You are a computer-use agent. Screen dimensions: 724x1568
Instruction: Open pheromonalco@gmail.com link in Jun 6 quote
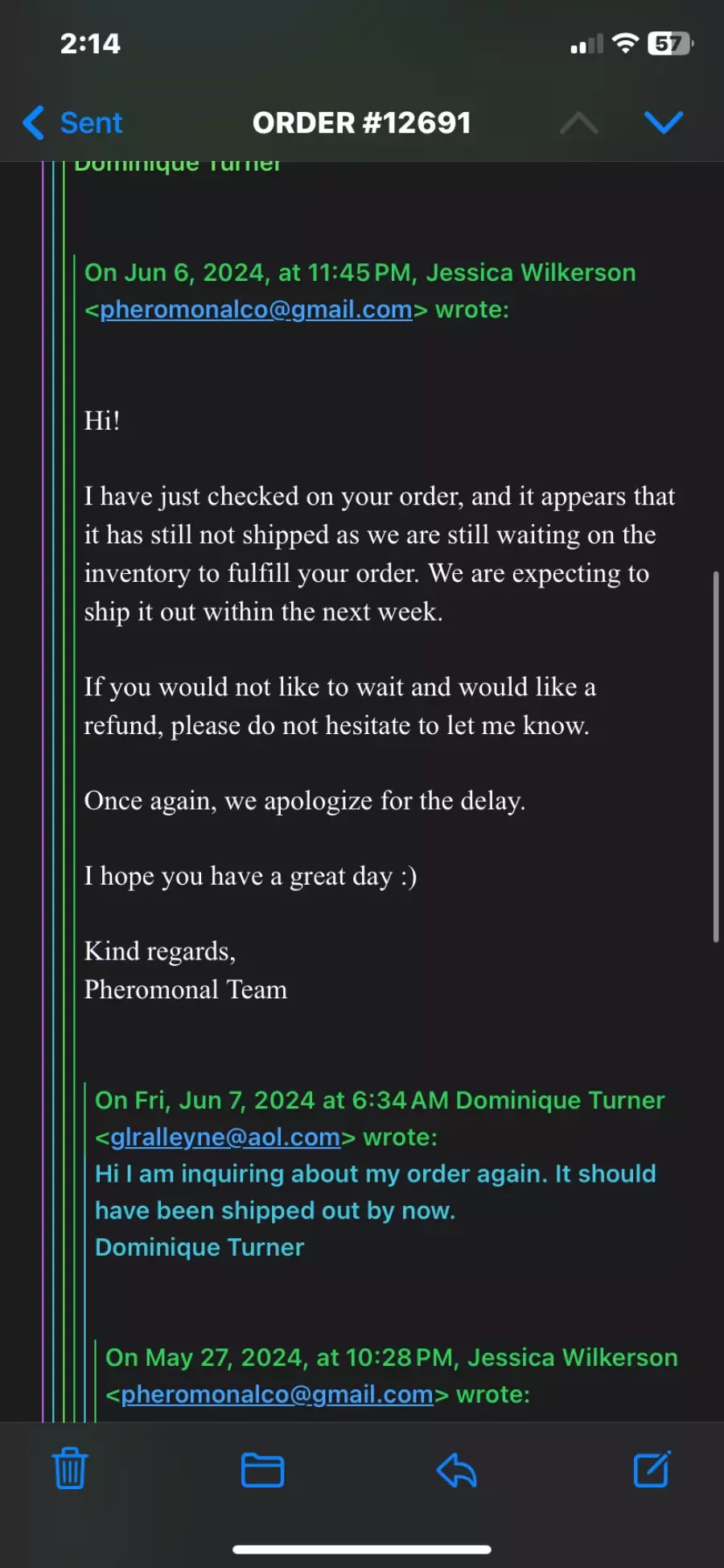coord(256,310)
